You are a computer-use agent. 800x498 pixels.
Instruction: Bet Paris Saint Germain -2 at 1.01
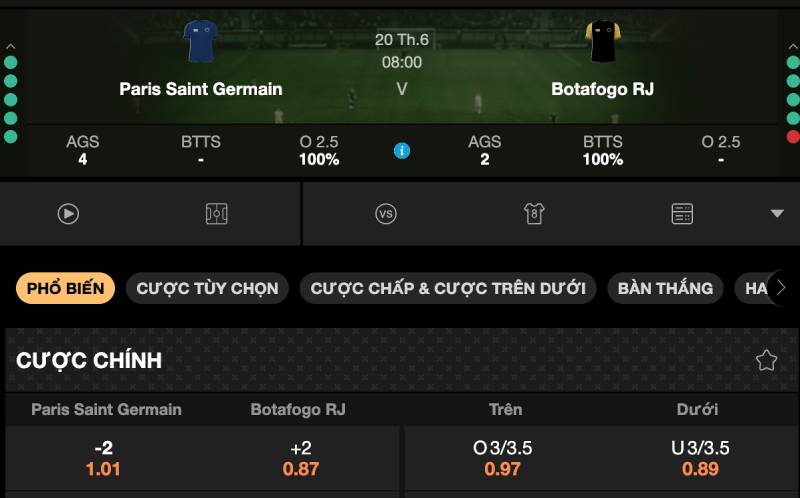[x=103, y=459]
